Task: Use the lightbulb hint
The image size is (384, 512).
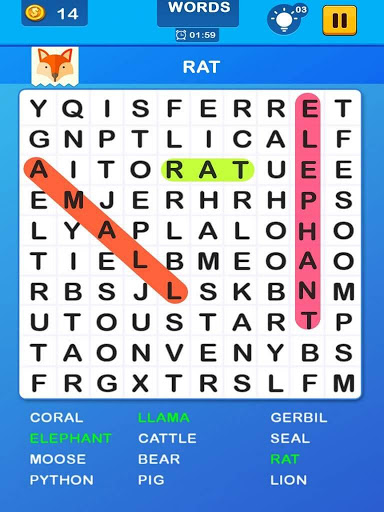Action: (x=287, y=19)
